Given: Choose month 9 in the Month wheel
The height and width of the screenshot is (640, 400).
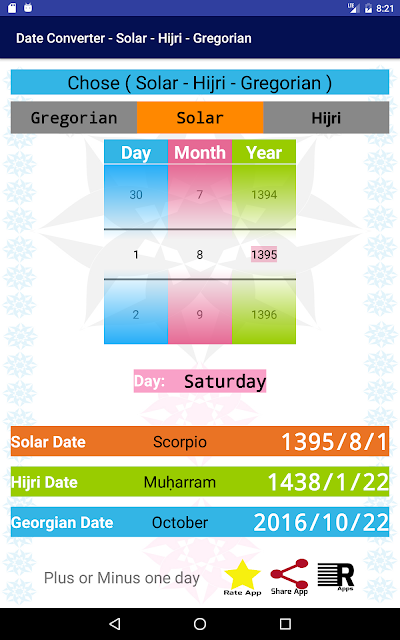Looking at the screenshot, I should coord(200,315).
